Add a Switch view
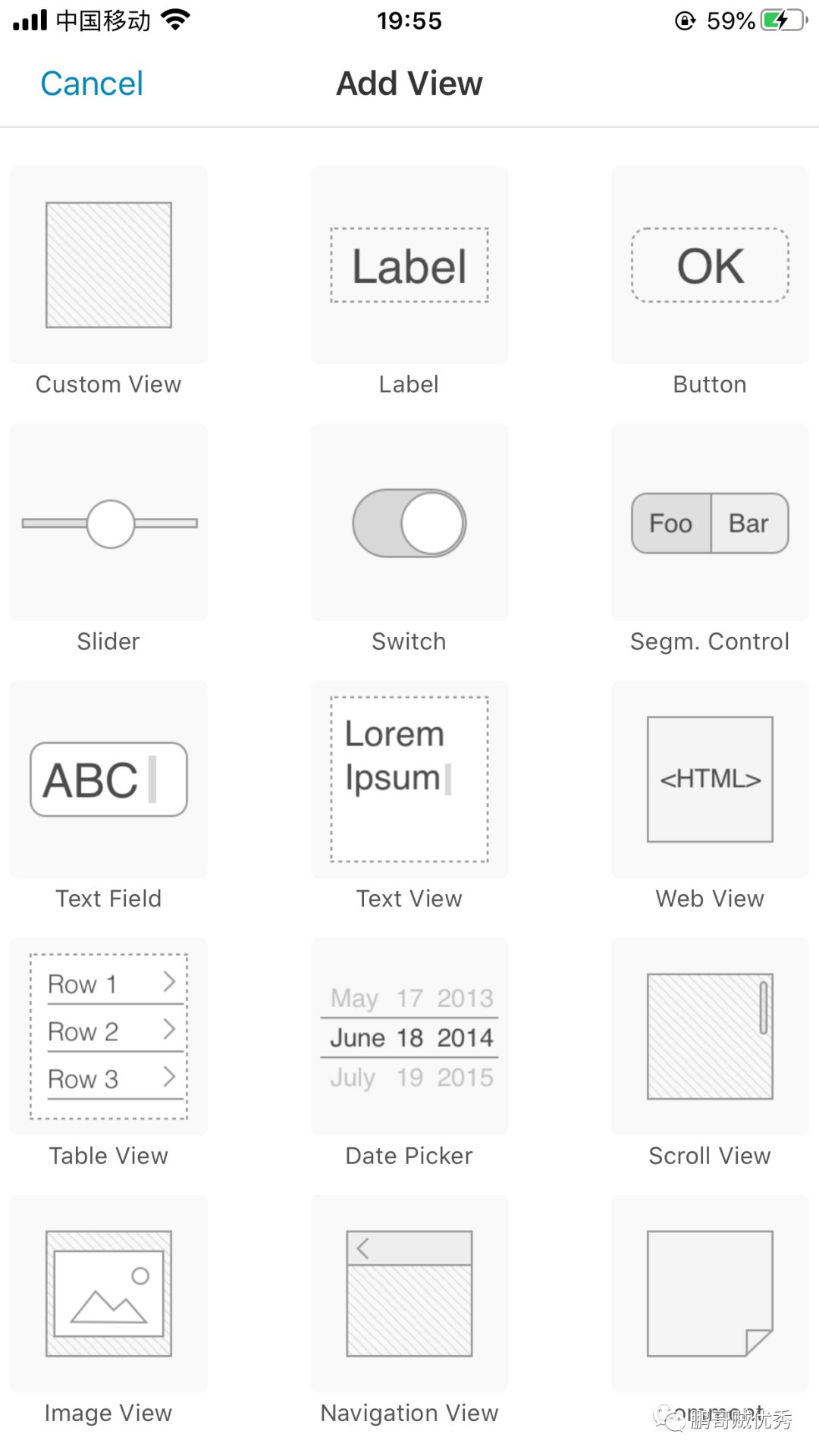The image size is (819, 1456). tap(409, 522)
